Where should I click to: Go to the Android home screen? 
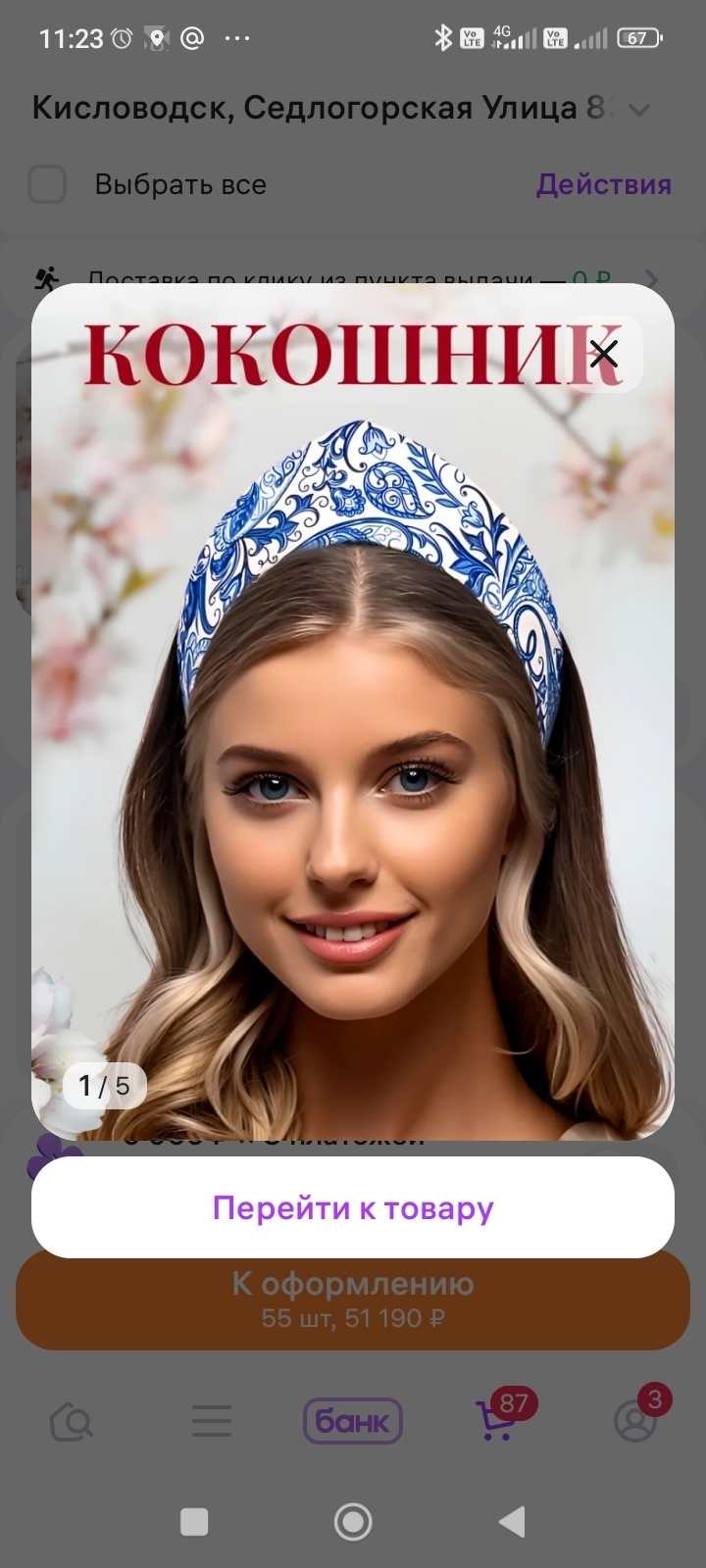coord(353,1521)
